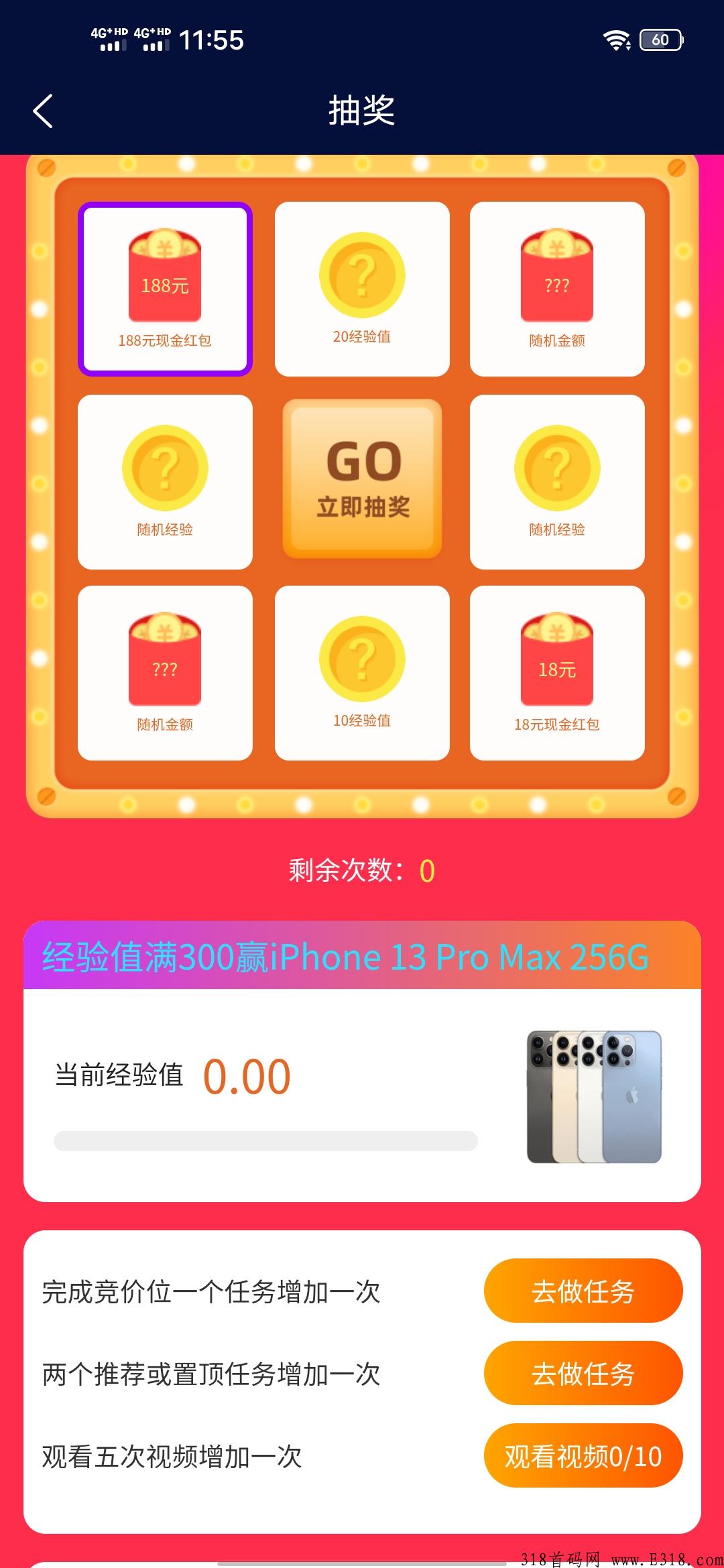724x1568 pixels.
Task: Tap the GO 立即抽奖 draw button
Action: pos(362,478)
